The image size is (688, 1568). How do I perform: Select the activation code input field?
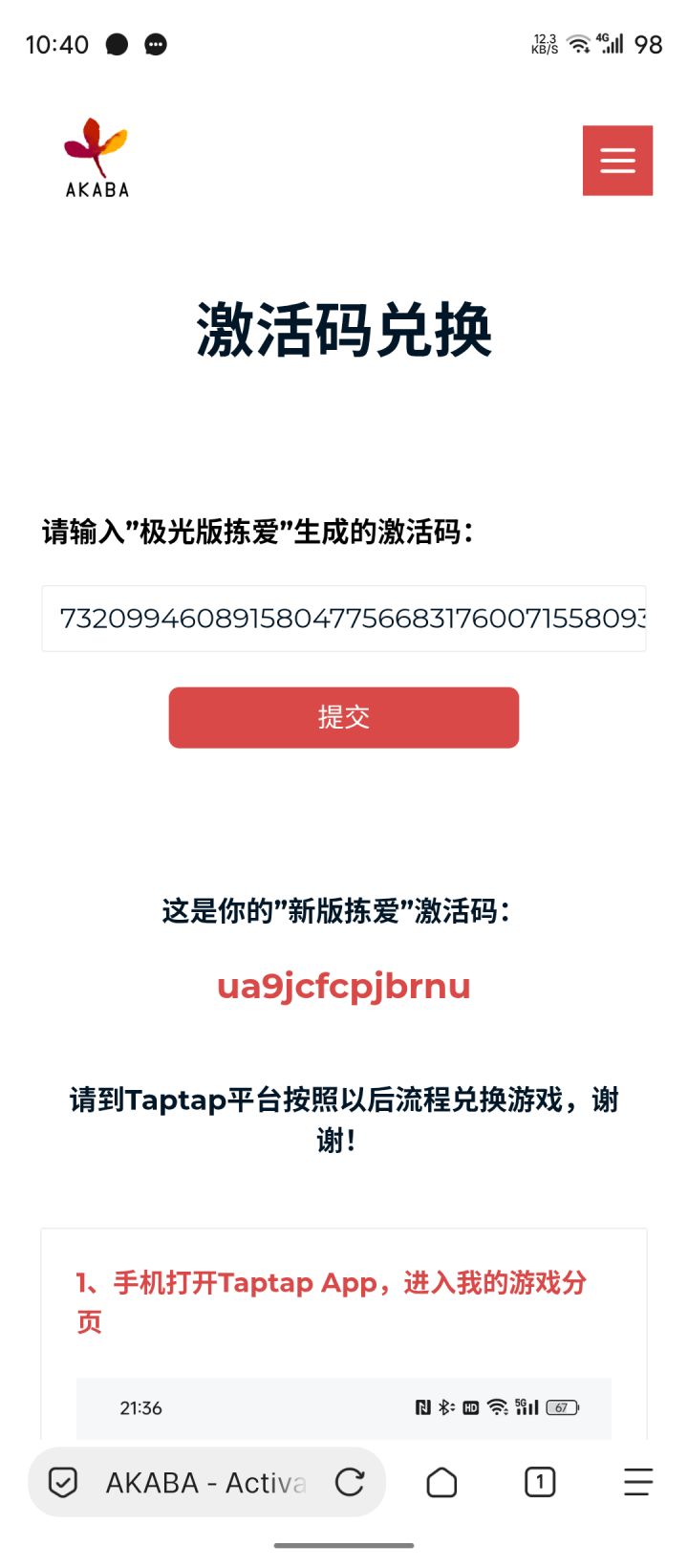click(344, 618)
